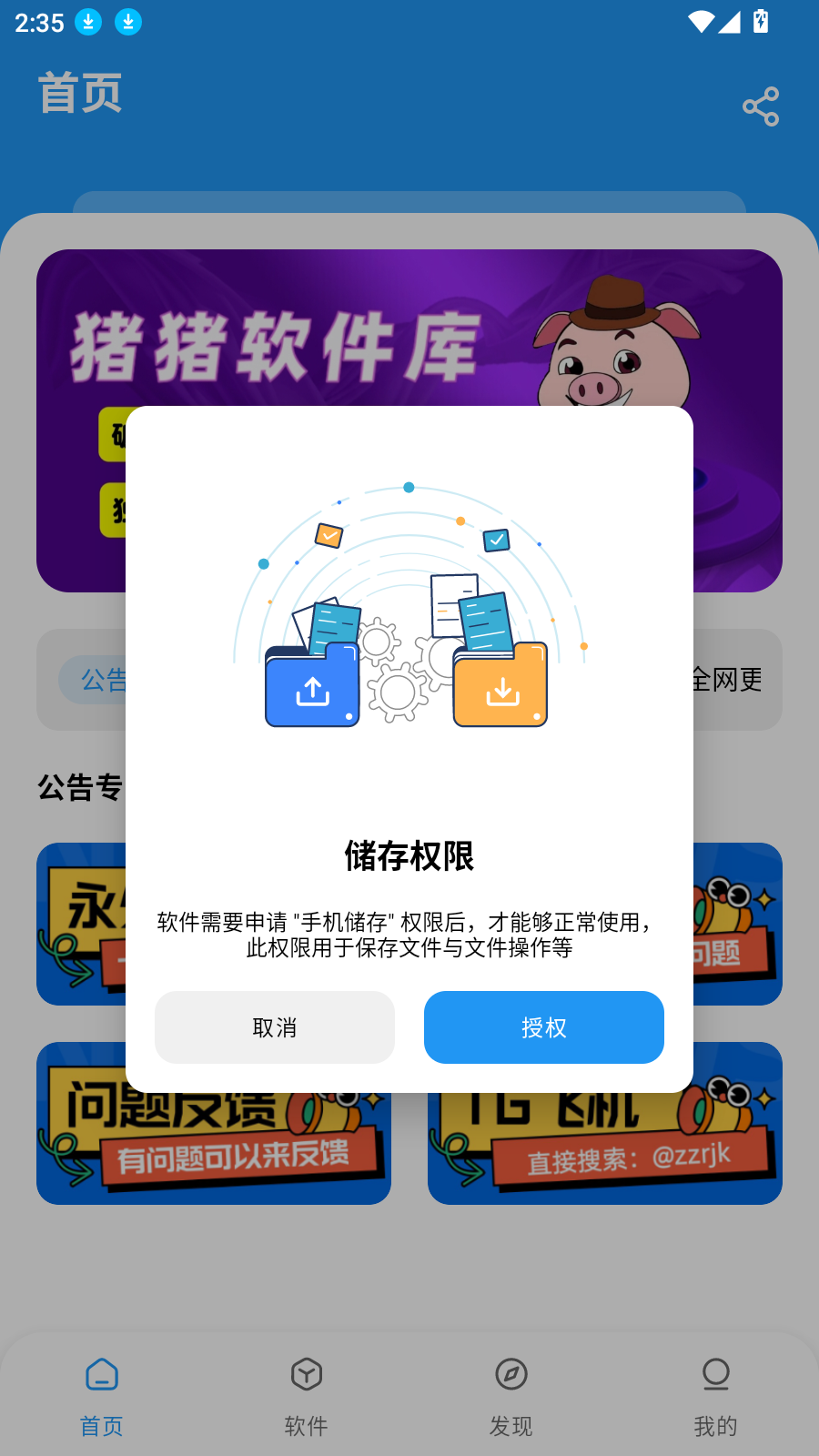Tap 取消 to dismiss the permission dialog
Image resolution: width=819 pixels, height=1456 pixels.
[274, 1027]
